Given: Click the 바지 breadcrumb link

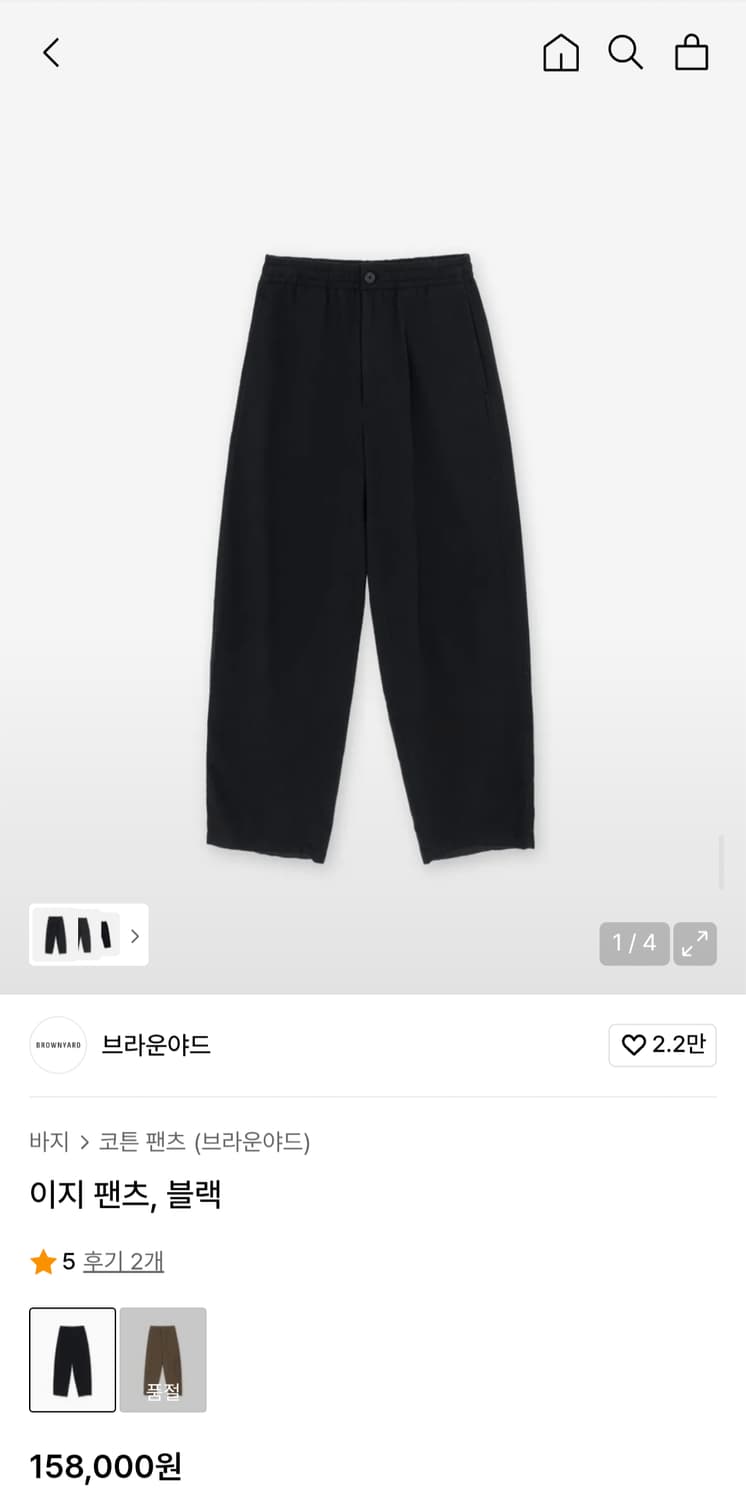Looking at the screenshot, I should pos(46,1141).
